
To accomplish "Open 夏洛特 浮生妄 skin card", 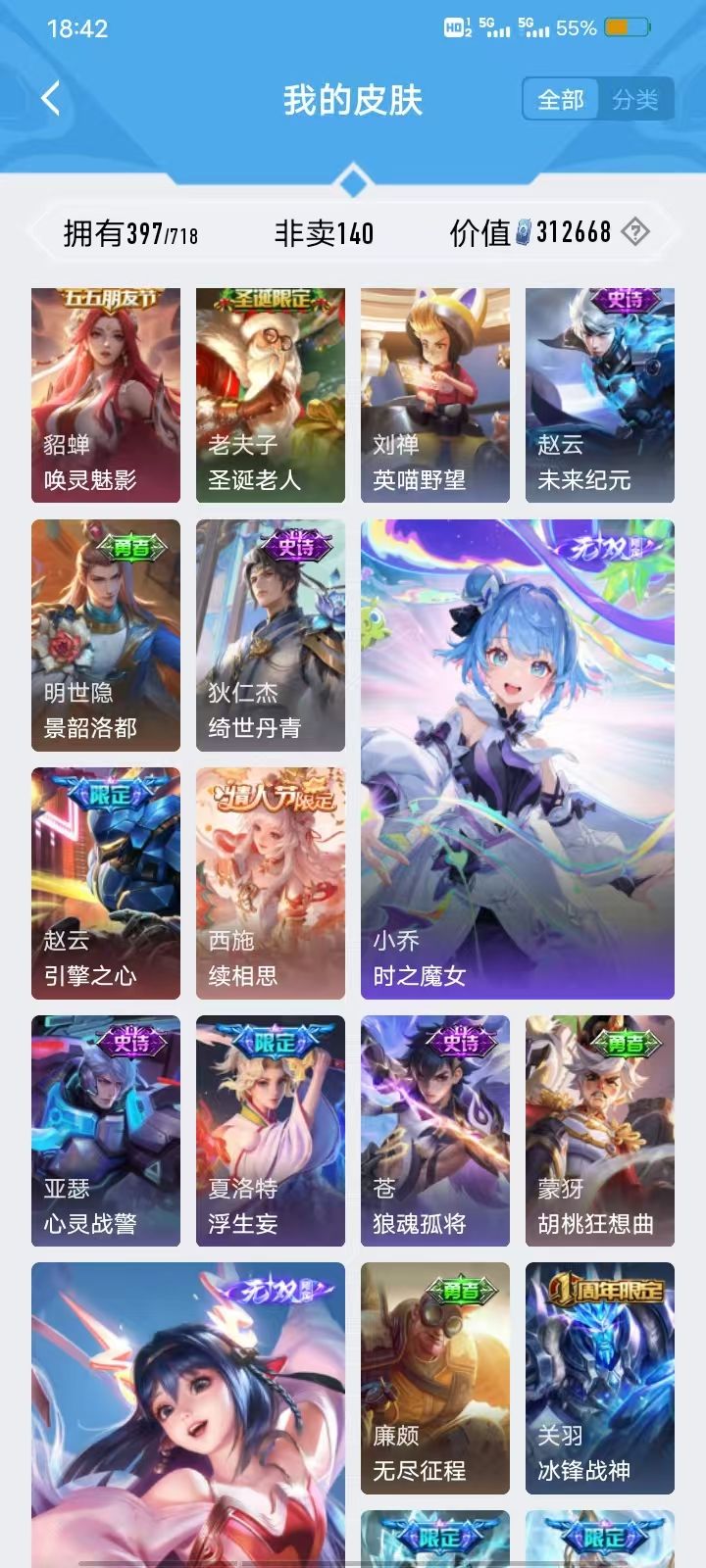I will pyautogui.click(x=271, y=1131).
